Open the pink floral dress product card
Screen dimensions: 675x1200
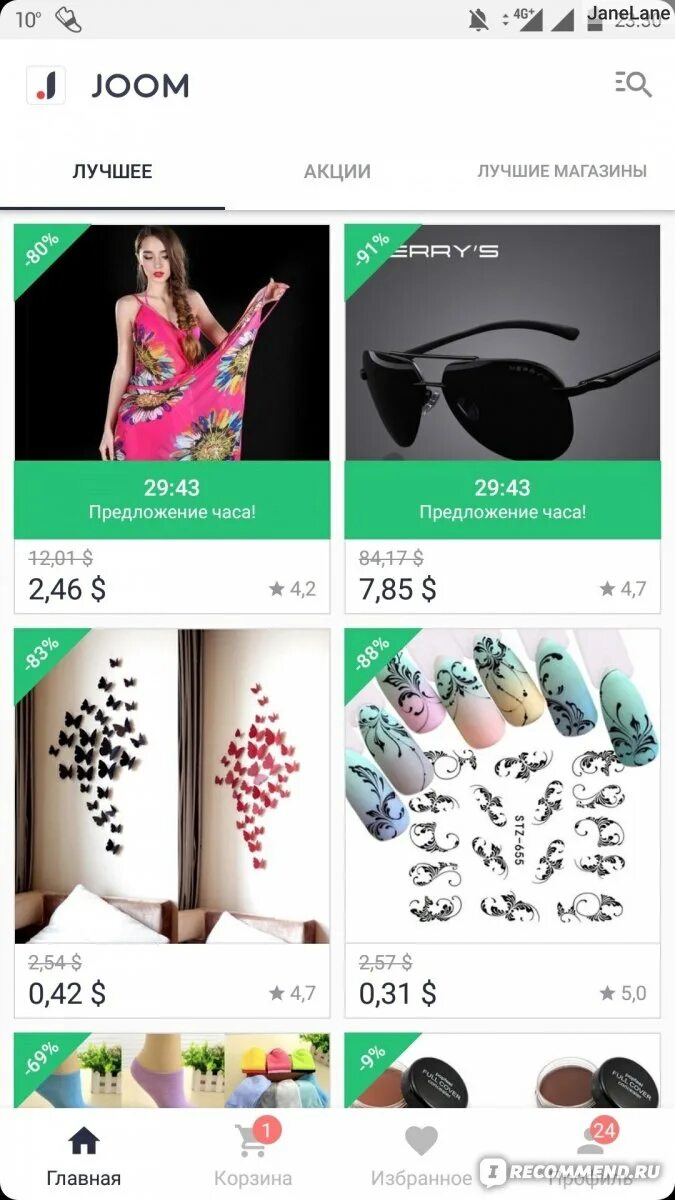coord(172,342)
